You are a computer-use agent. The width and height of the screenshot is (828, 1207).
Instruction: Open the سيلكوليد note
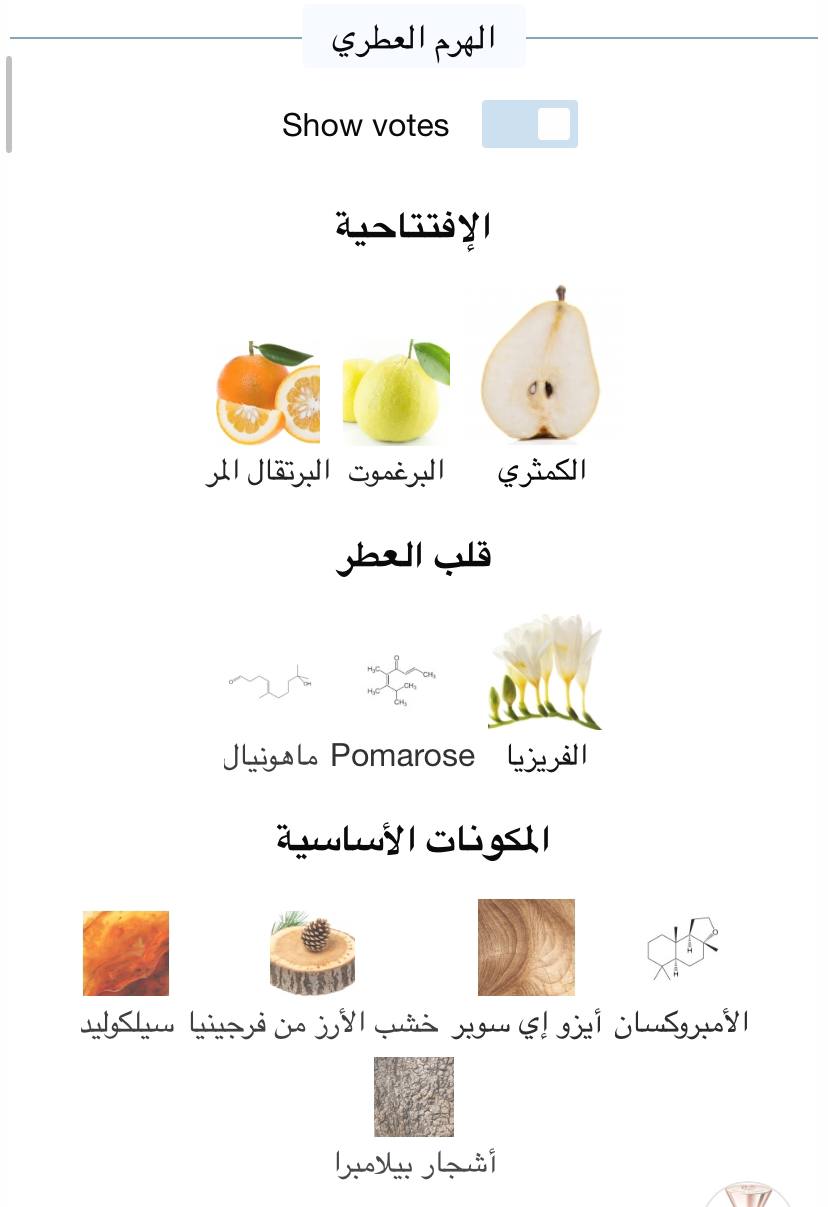click(126, 953)
